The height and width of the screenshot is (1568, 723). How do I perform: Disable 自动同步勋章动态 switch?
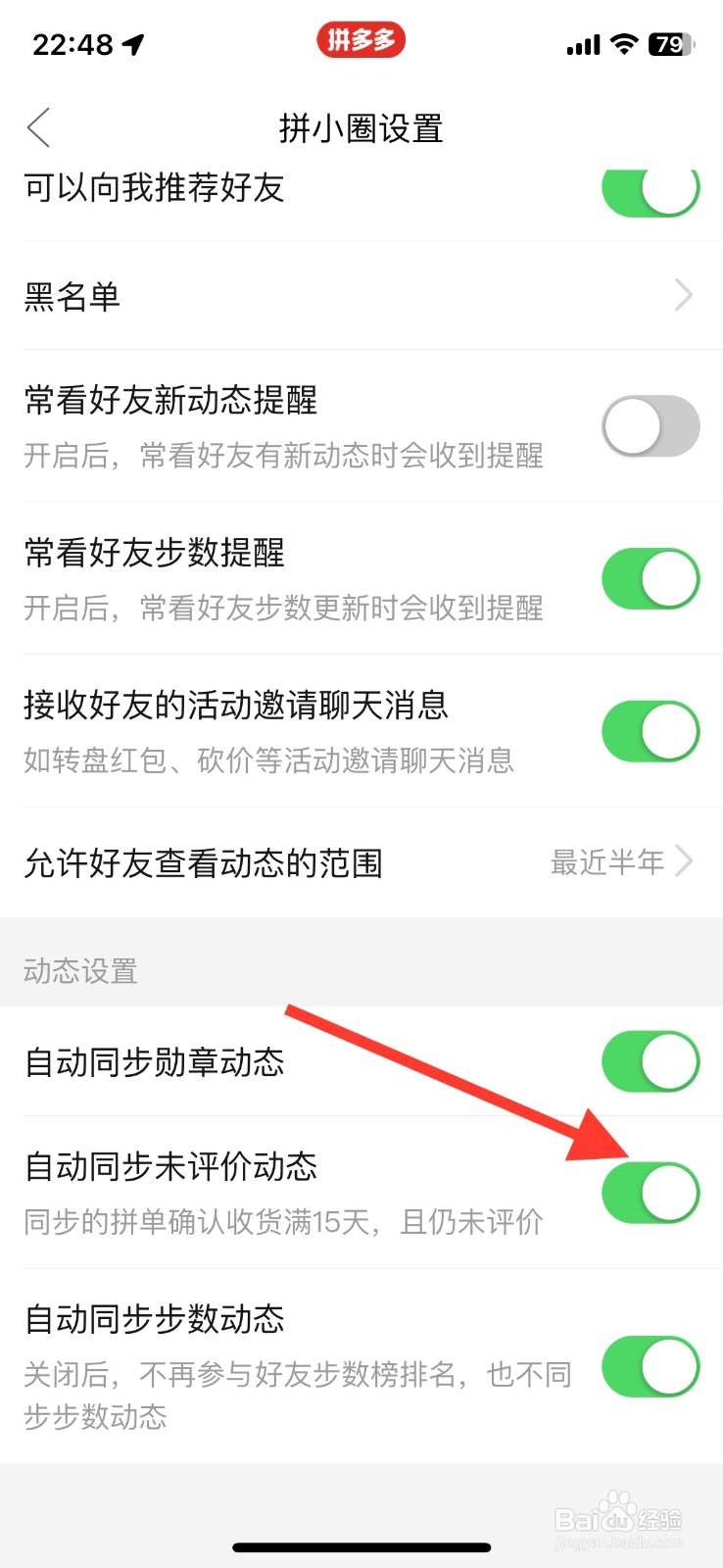click(650, 1060)
